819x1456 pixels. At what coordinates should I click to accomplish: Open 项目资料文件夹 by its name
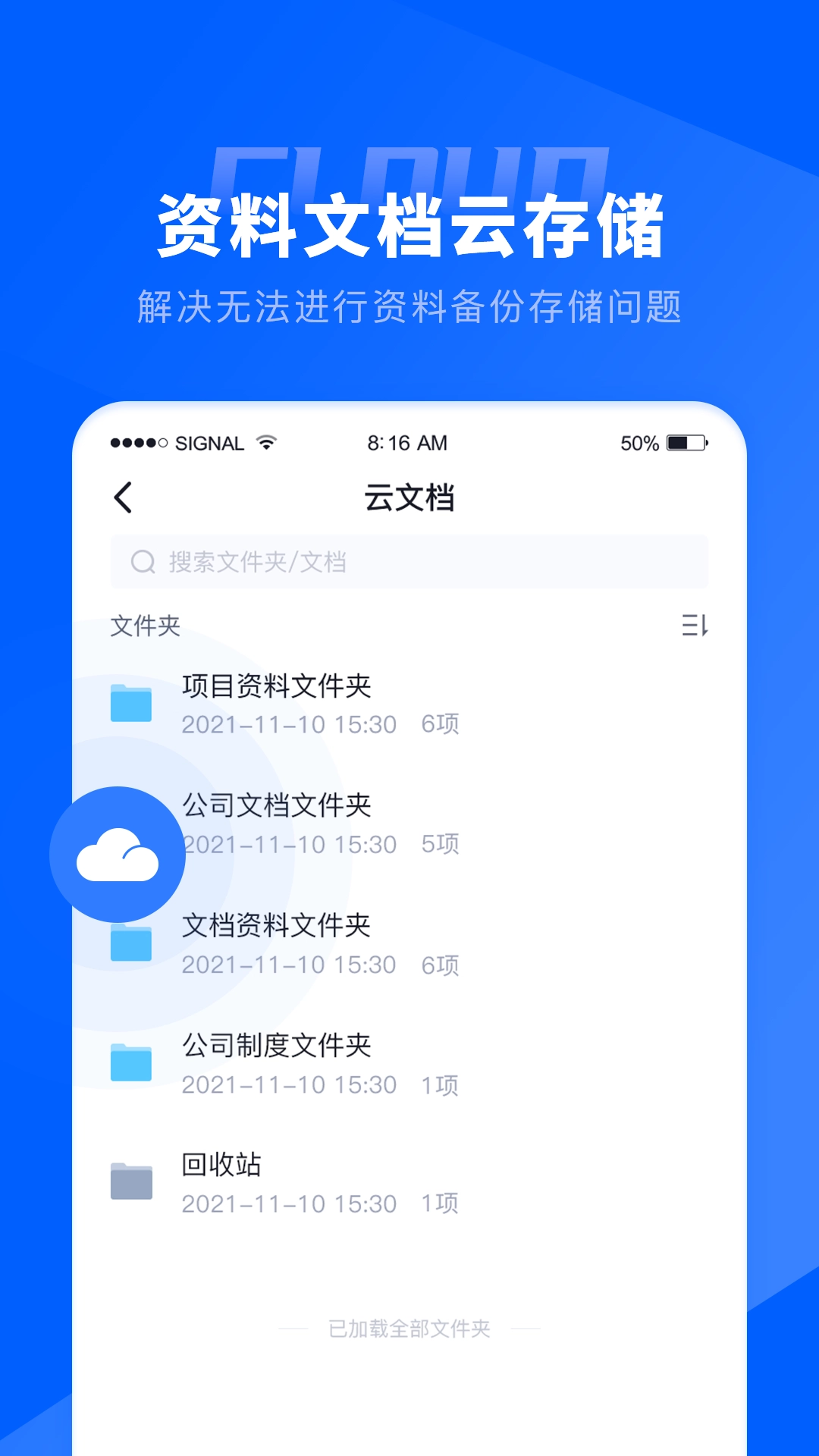tap(278, 686)
